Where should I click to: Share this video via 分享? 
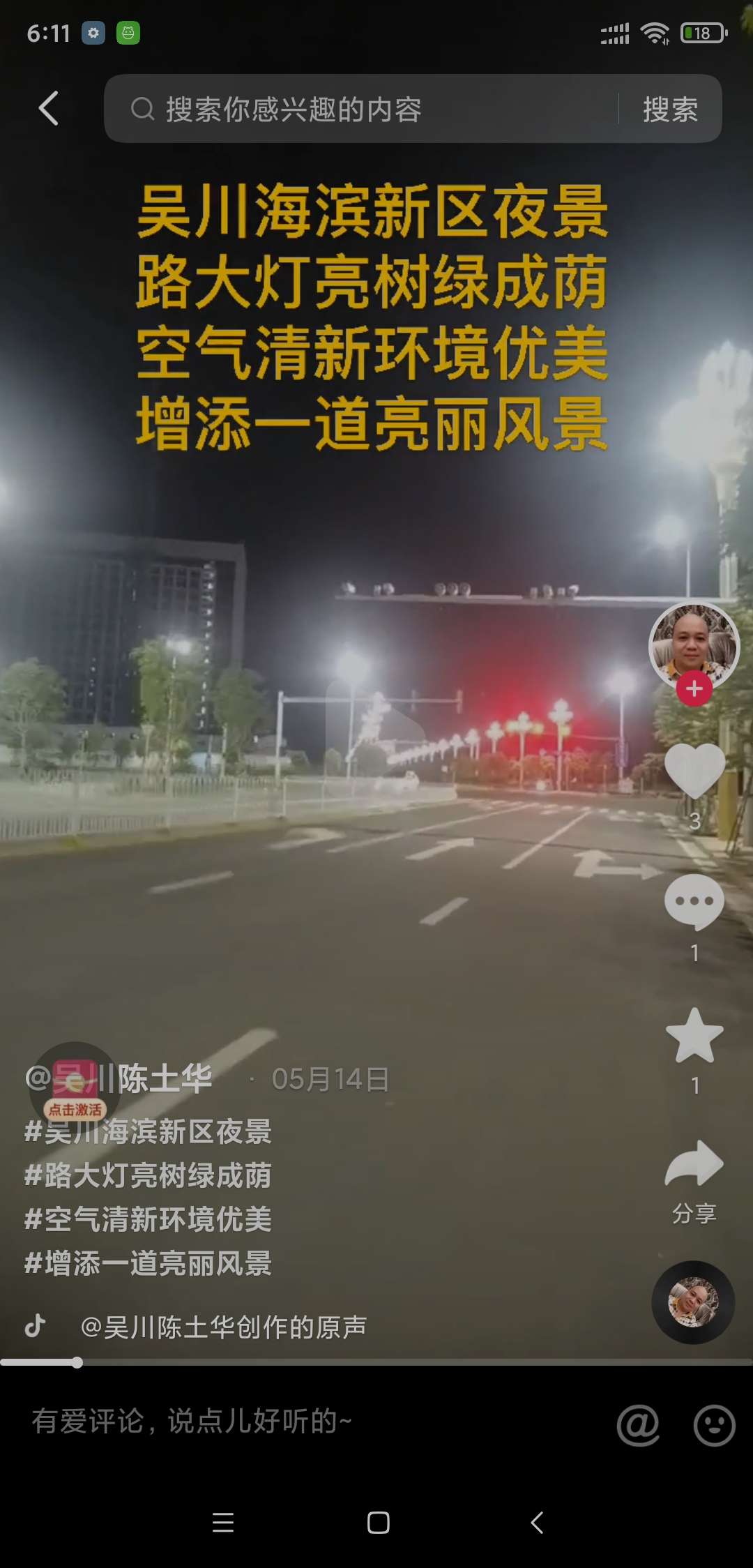pyautogui.click(x=694, y=1165)
